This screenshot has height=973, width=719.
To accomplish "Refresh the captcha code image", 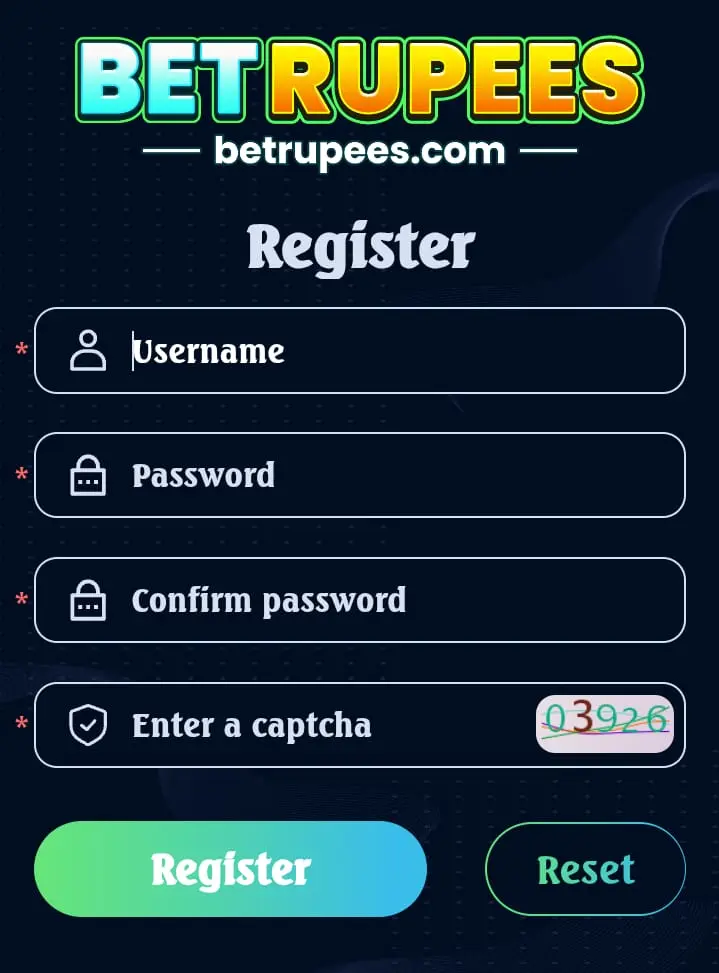I will (604, 724).
